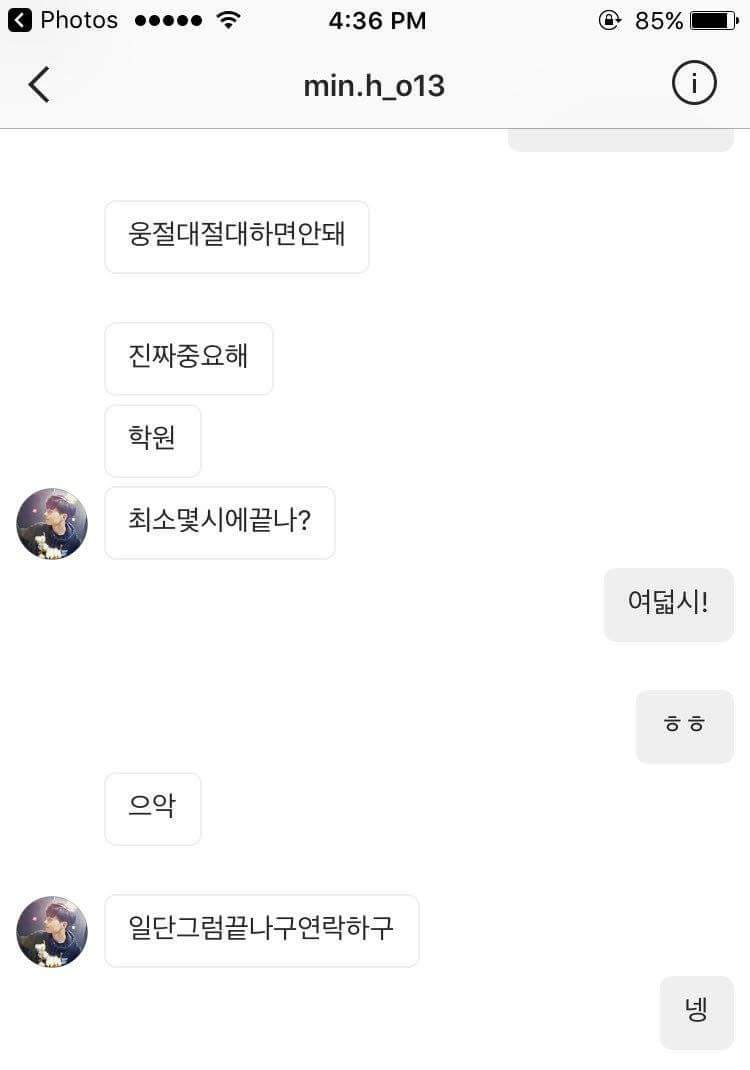Open min.h_o13 username in header
The width and height of the screenshot is (750, 1070).
coord(374,86)
